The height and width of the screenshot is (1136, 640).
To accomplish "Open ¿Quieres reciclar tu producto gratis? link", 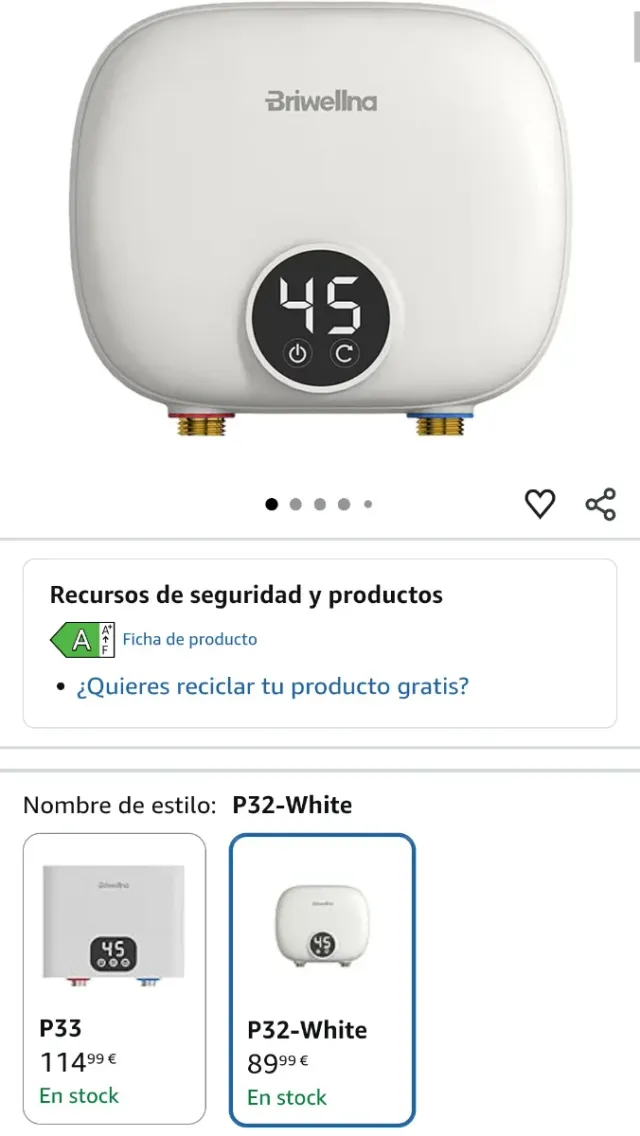I will [x=273, y=686].
